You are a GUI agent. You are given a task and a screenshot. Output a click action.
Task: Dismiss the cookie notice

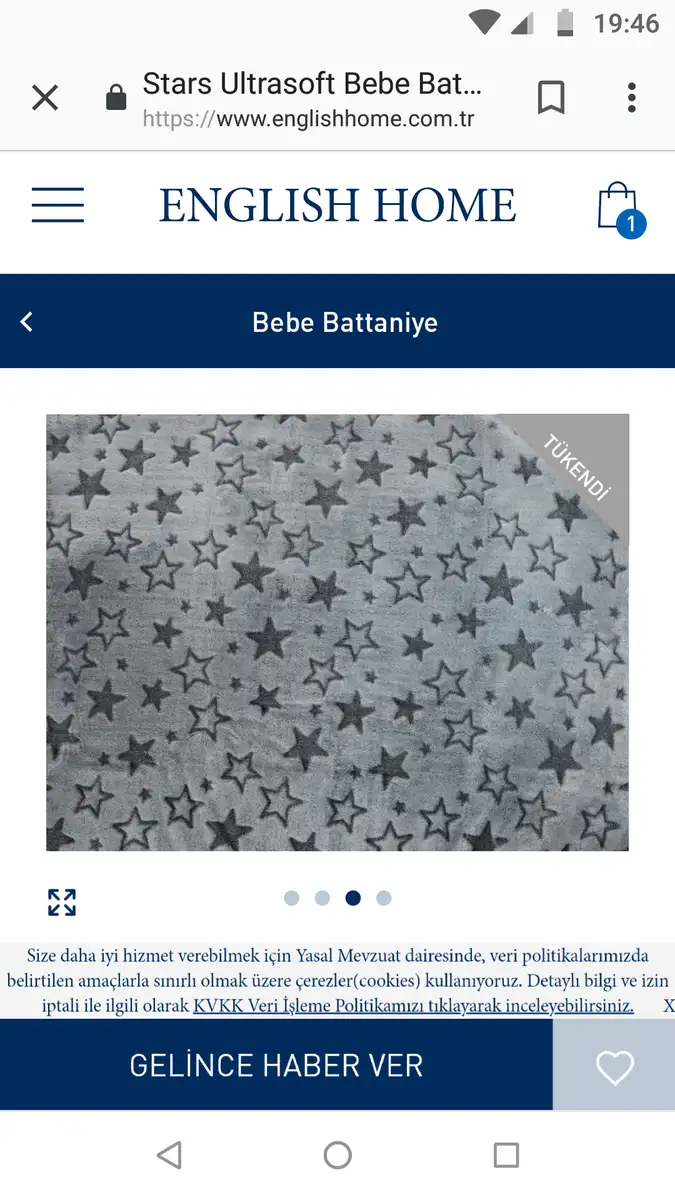[668, 1006]
